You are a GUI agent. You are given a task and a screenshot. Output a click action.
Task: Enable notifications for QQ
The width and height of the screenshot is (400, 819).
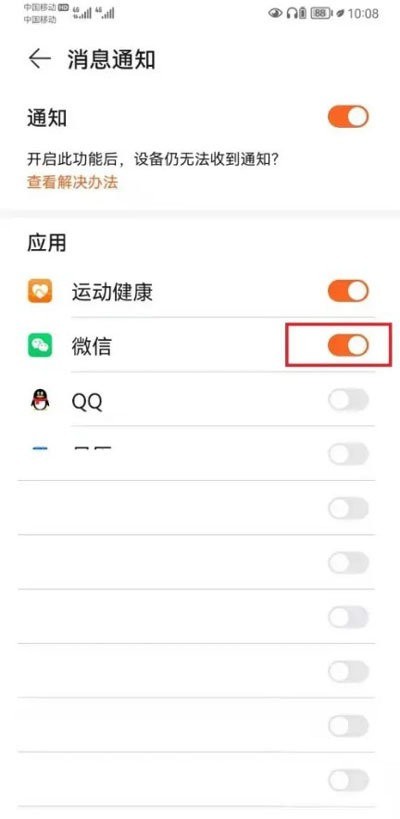click(x=348, y=401)
